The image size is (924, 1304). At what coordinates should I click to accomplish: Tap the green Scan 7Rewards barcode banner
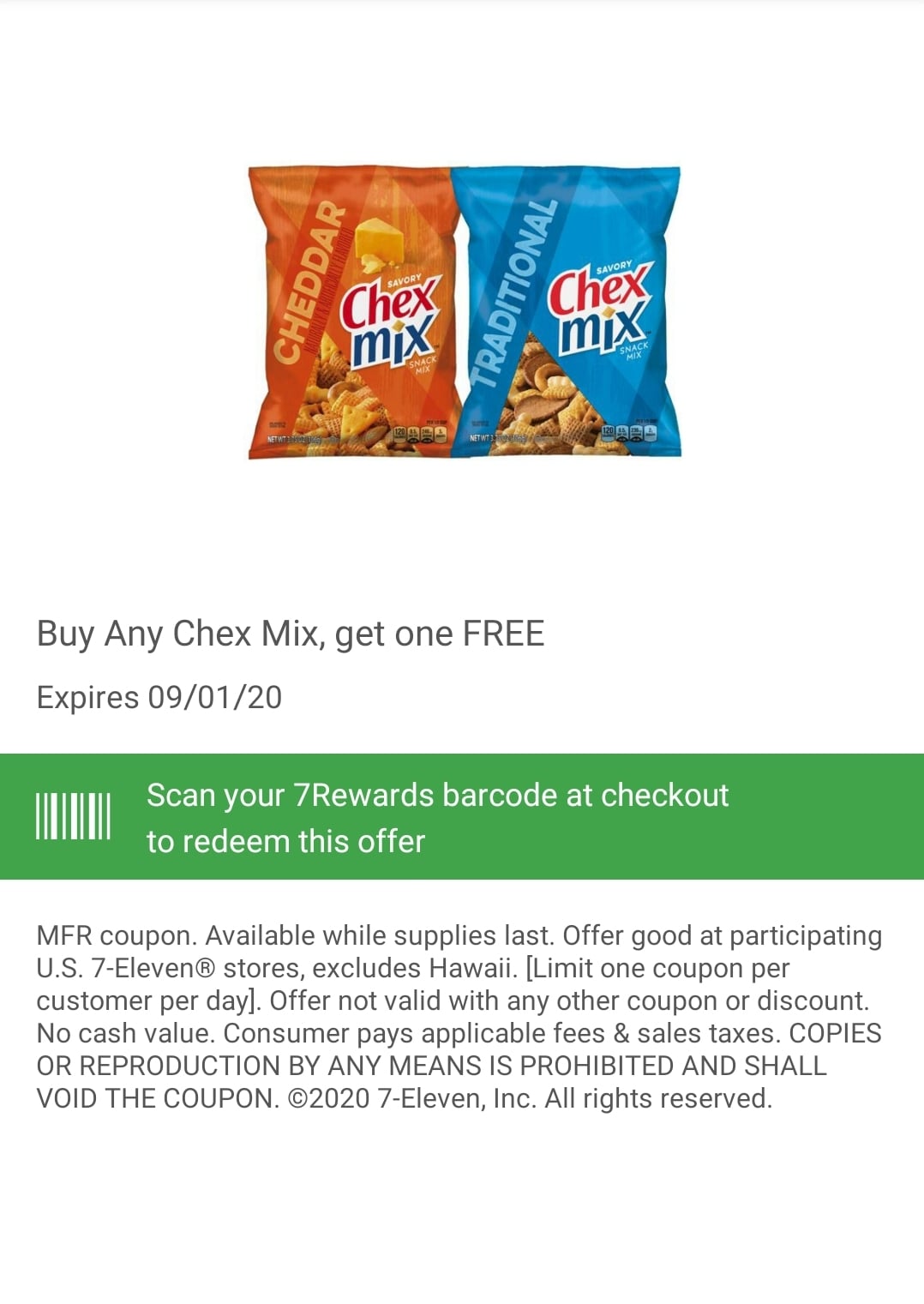462,816
